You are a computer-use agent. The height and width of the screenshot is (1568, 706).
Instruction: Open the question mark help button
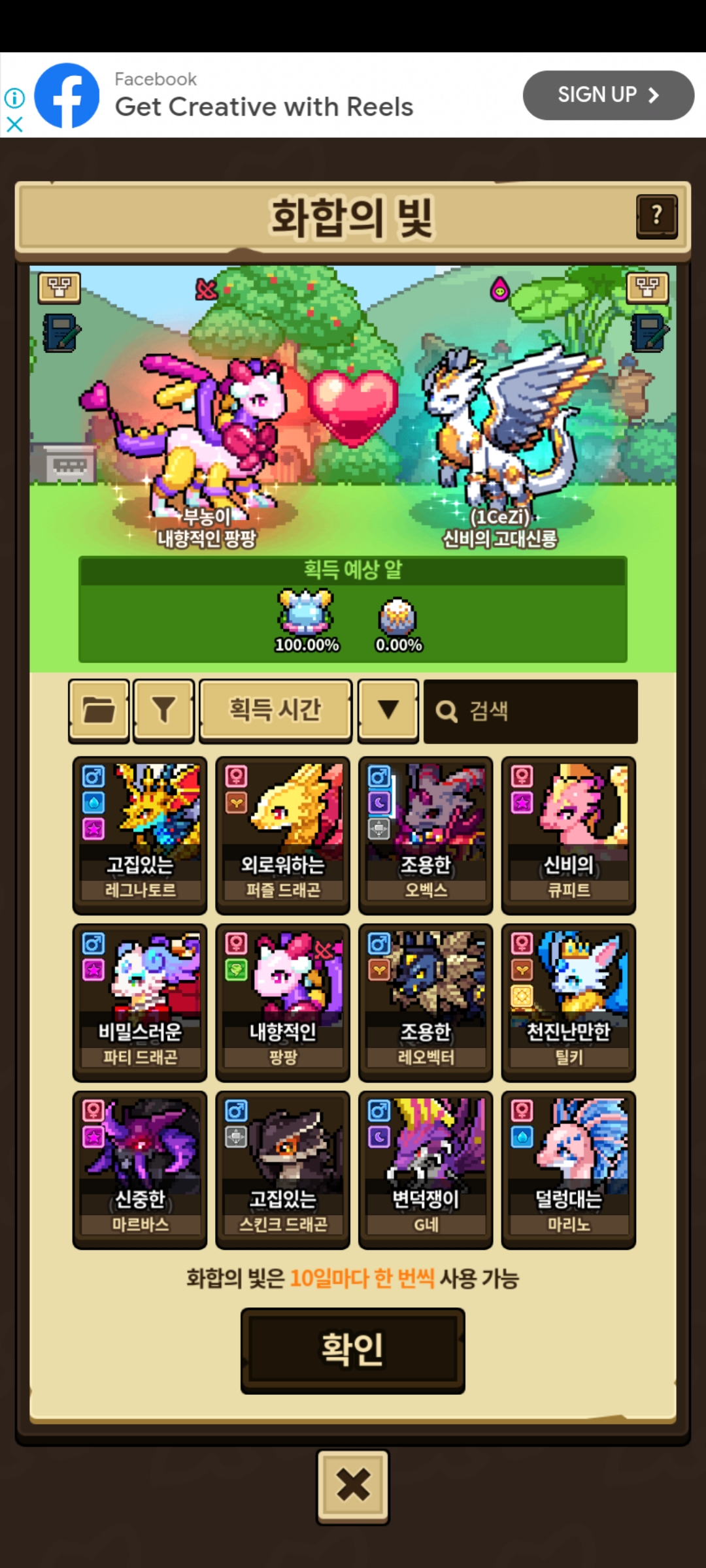tap(656, 216)
